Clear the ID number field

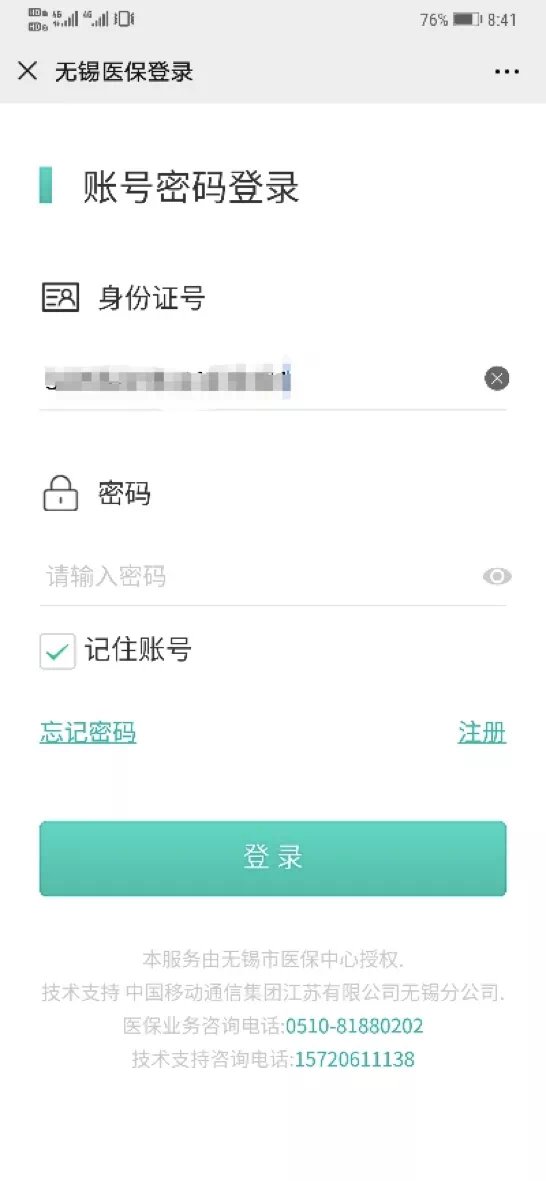(497, 378)
